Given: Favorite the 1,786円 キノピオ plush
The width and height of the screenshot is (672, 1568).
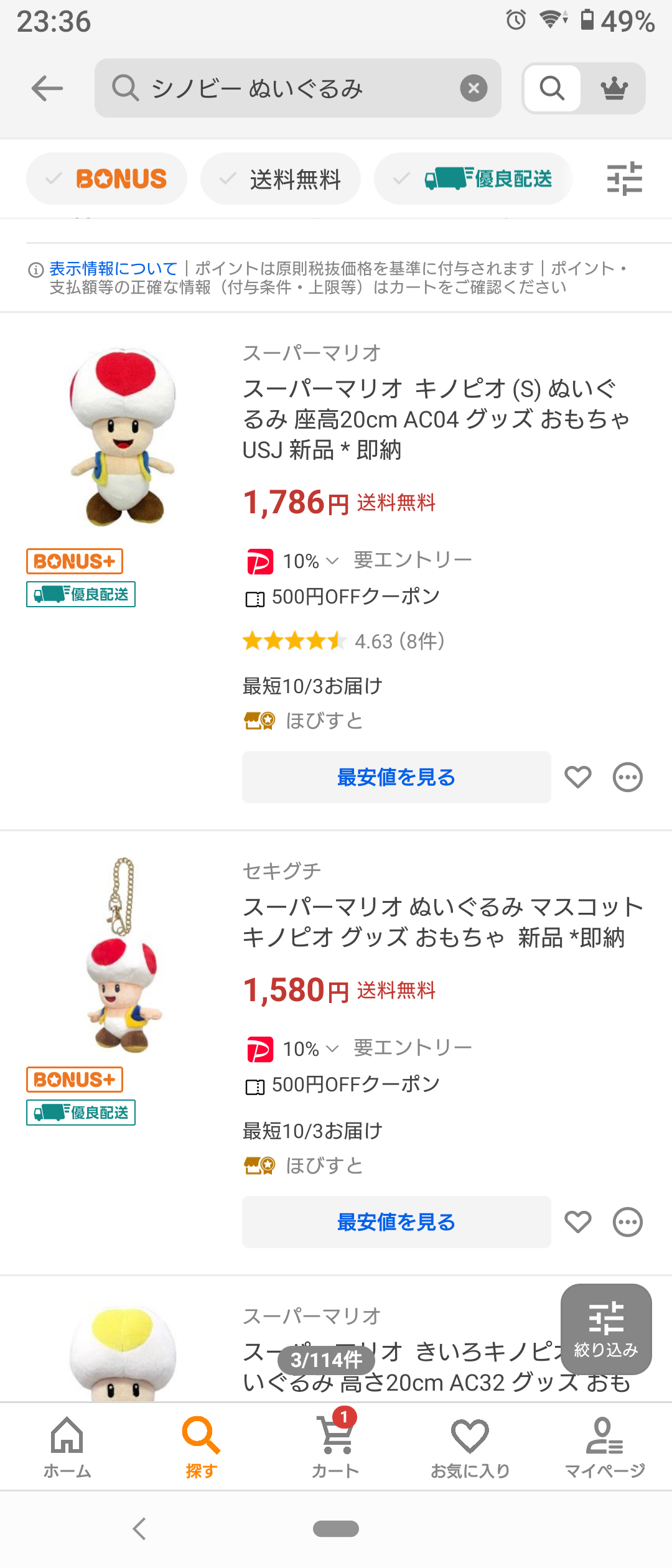Looking at the screenshot, I should tap(577, 777).
